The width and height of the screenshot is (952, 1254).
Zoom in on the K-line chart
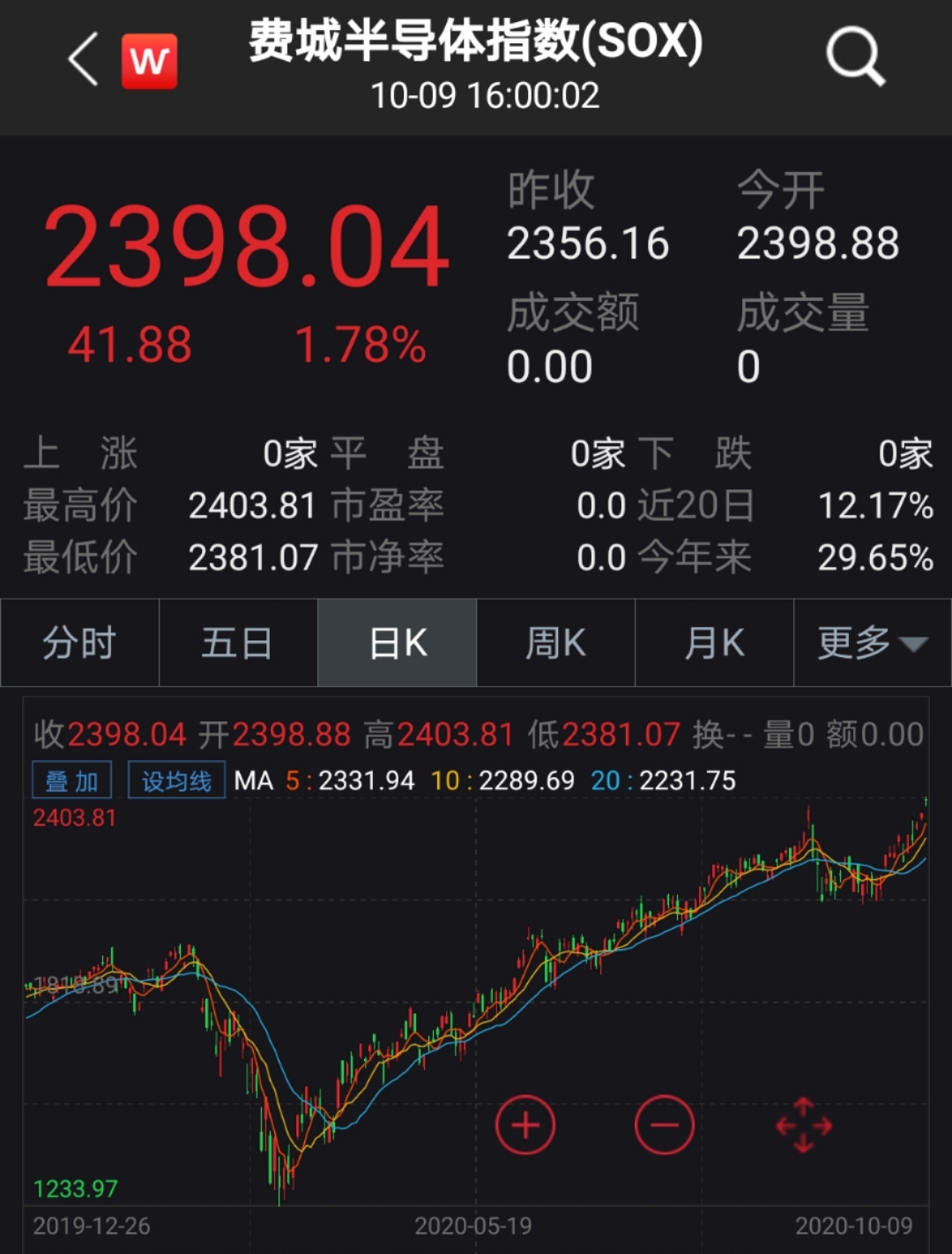[x=524, y=1124]
